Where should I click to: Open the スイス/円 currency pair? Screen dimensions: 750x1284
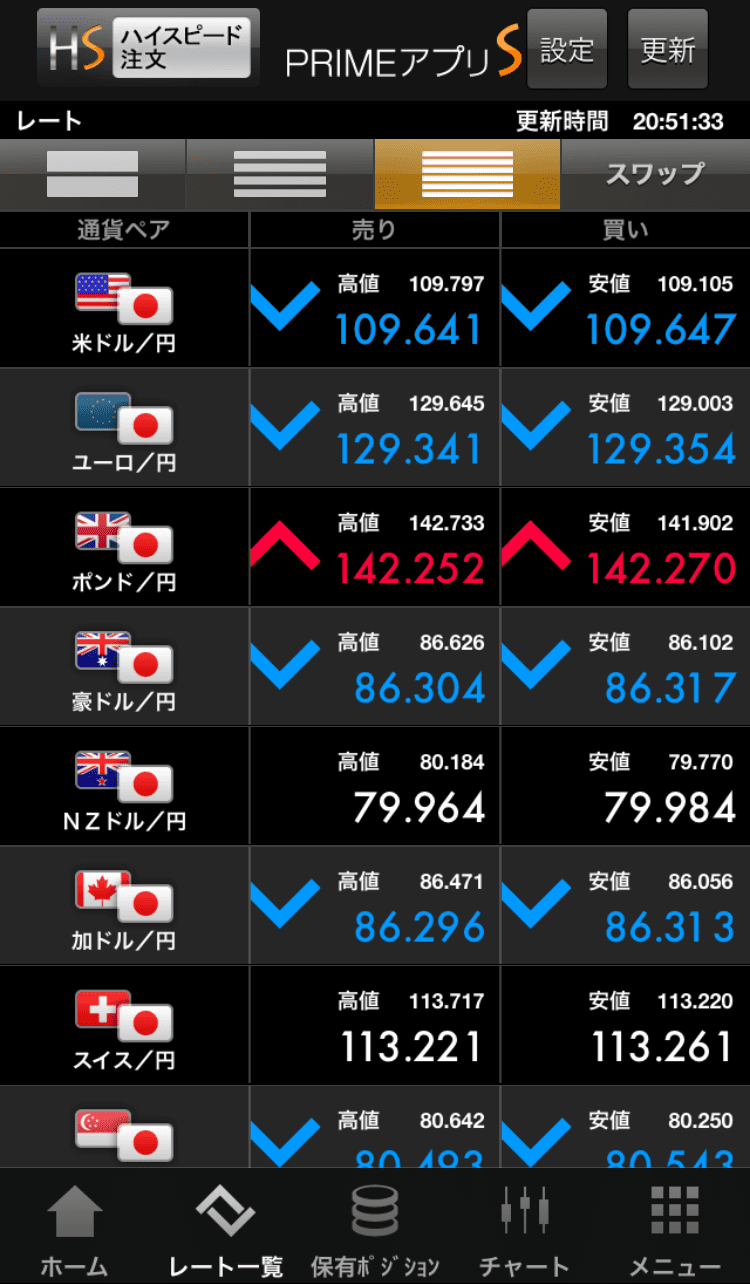[124, 1025]
